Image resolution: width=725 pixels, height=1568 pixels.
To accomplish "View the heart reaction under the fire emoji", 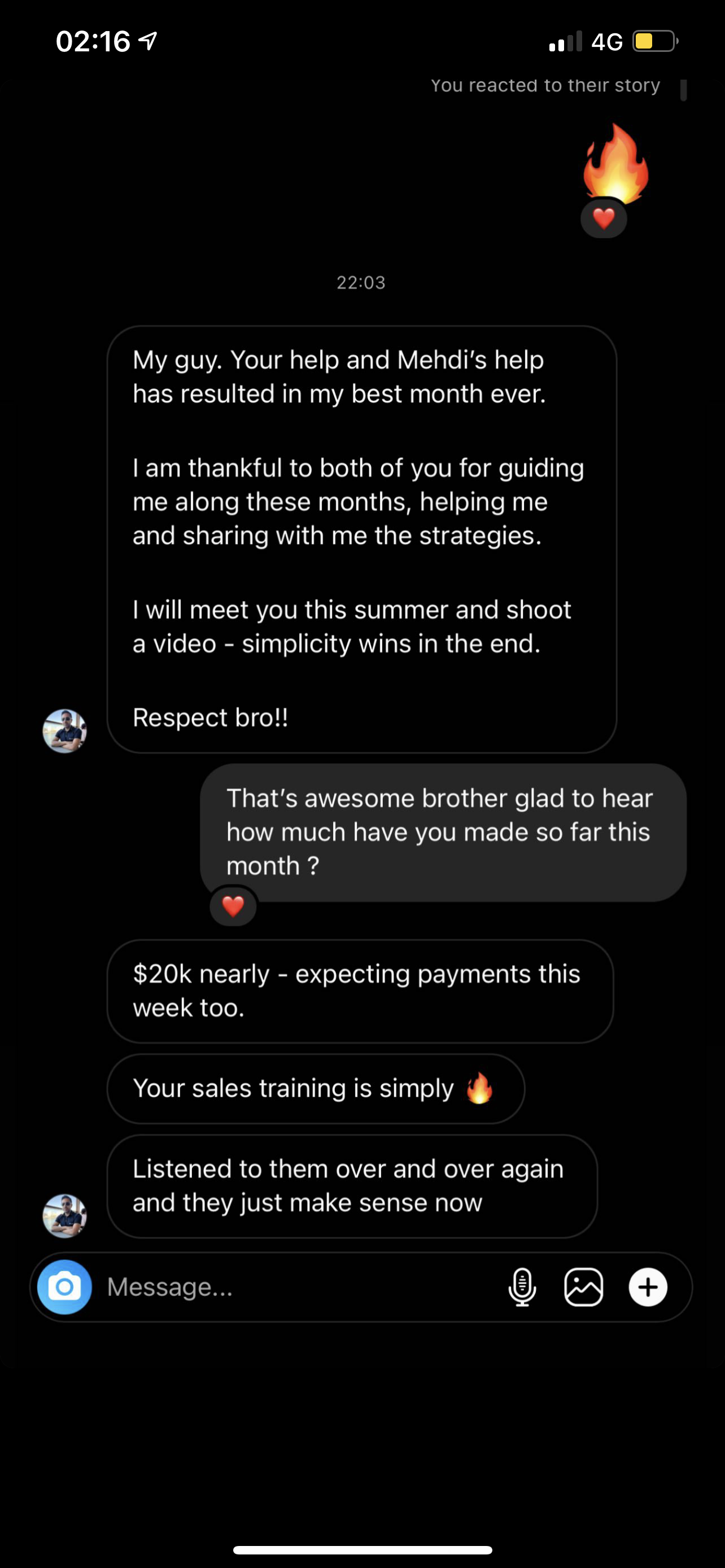I will pos(603,218).
